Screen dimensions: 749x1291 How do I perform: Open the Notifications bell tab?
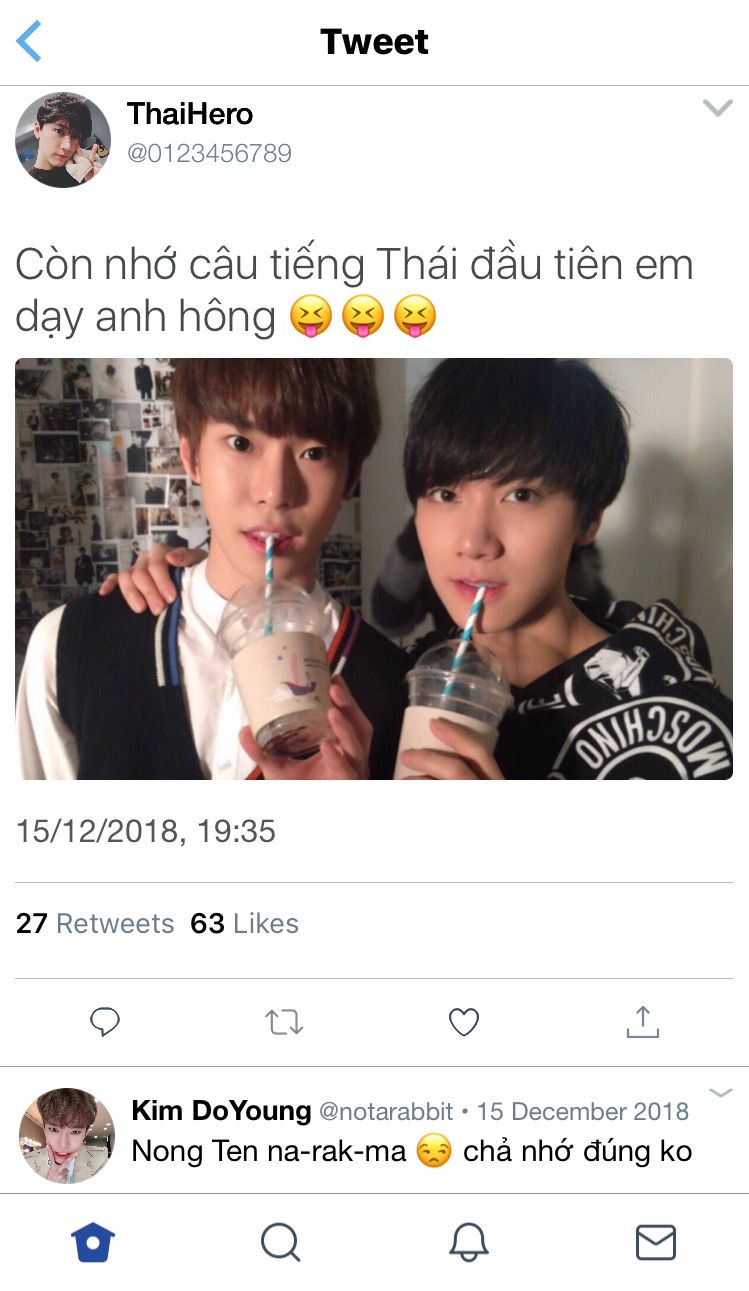point(468,1242)
